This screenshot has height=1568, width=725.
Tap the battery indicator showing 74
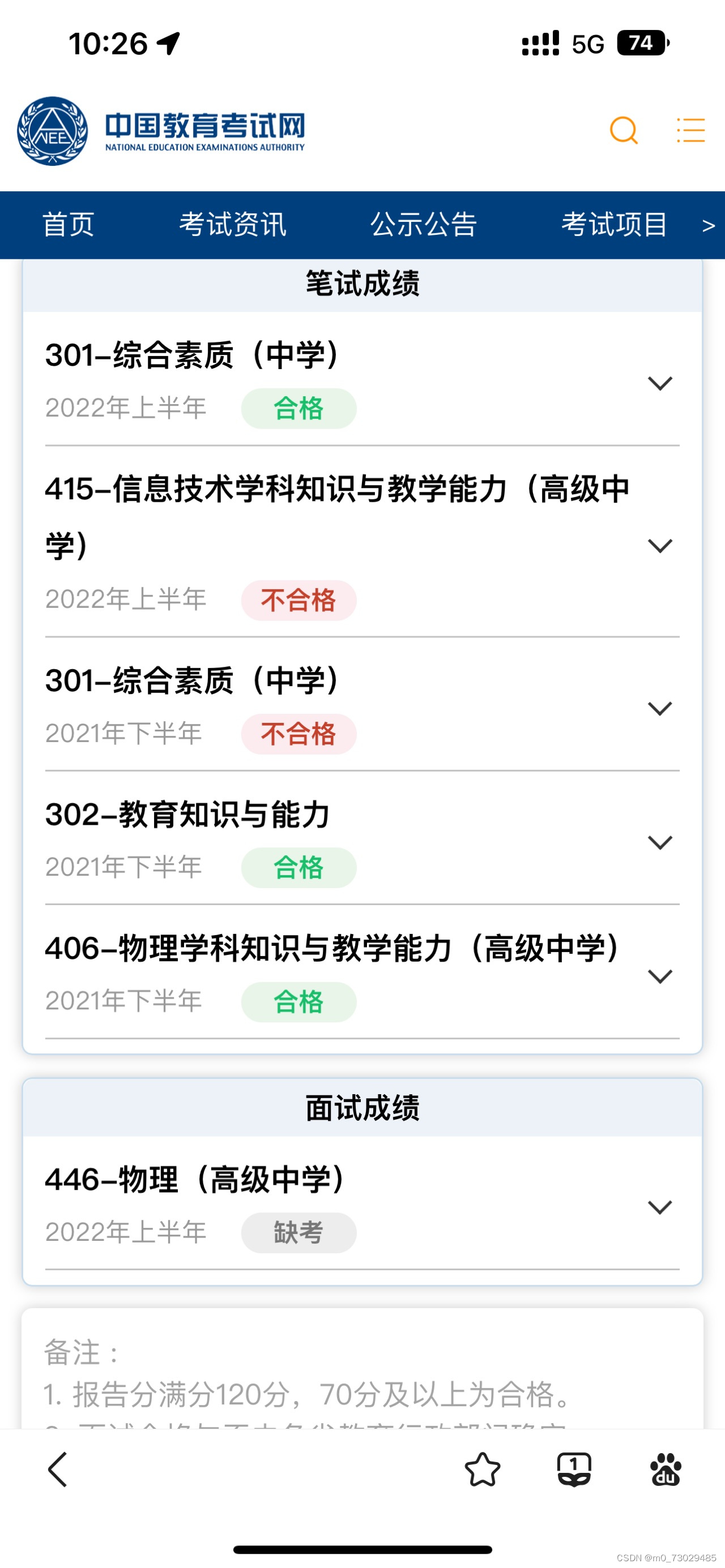click(x=642, y=42)
